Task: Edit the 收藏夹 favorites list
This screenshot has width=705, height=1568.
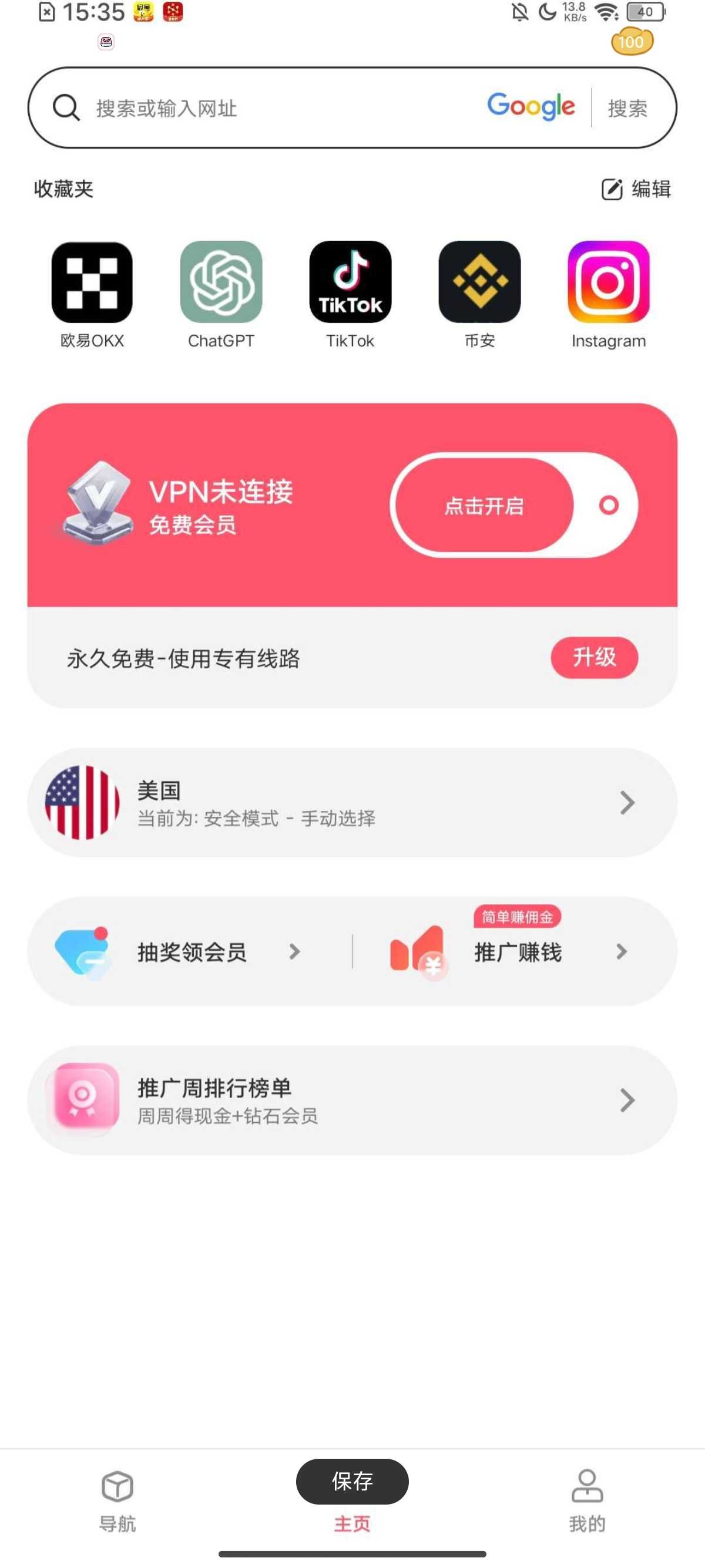Action: pyautogui.click(x=636, y=189)
